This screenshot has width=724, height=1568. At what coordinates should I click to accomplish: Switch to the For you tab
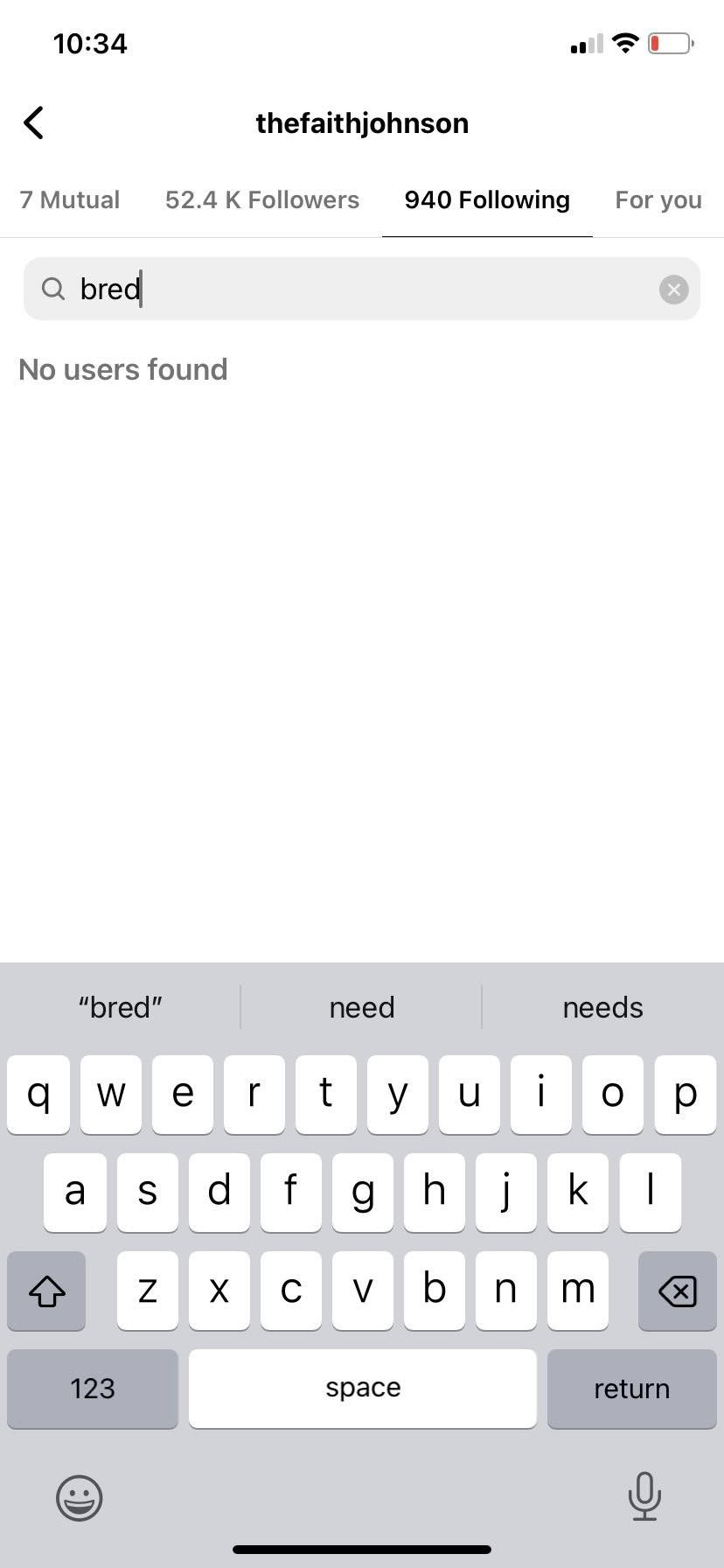[658, 199]
